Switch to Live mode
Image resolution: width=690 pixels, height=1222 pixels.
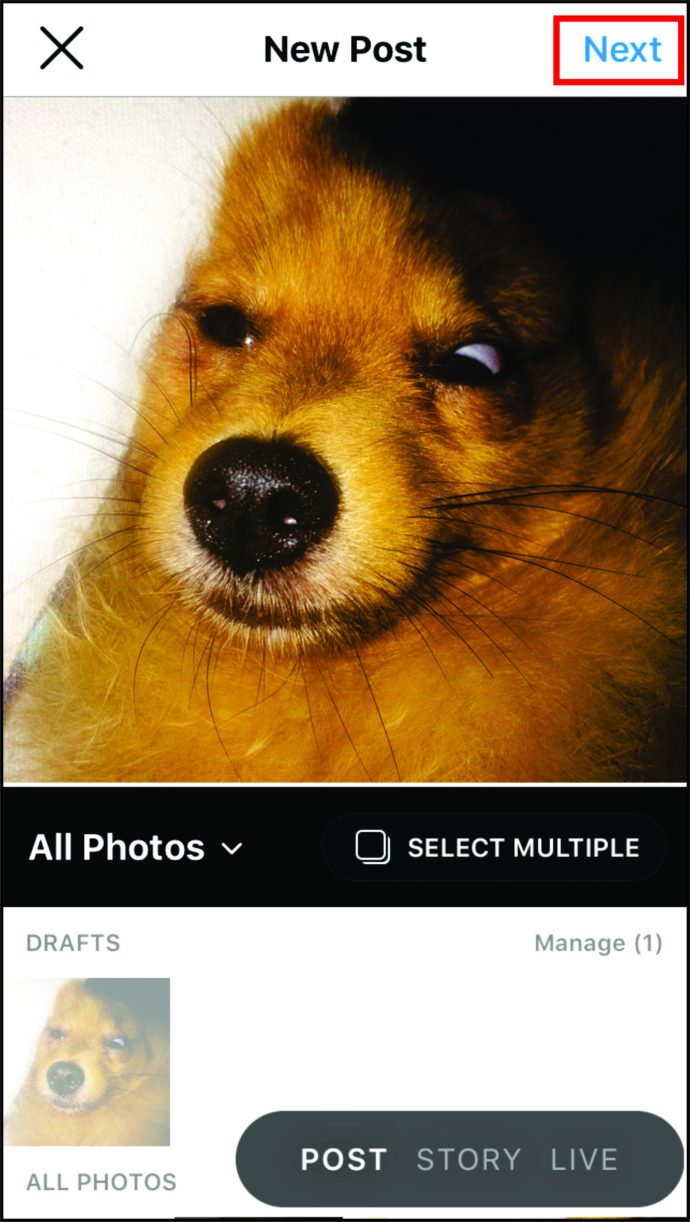coord(583,1159)
